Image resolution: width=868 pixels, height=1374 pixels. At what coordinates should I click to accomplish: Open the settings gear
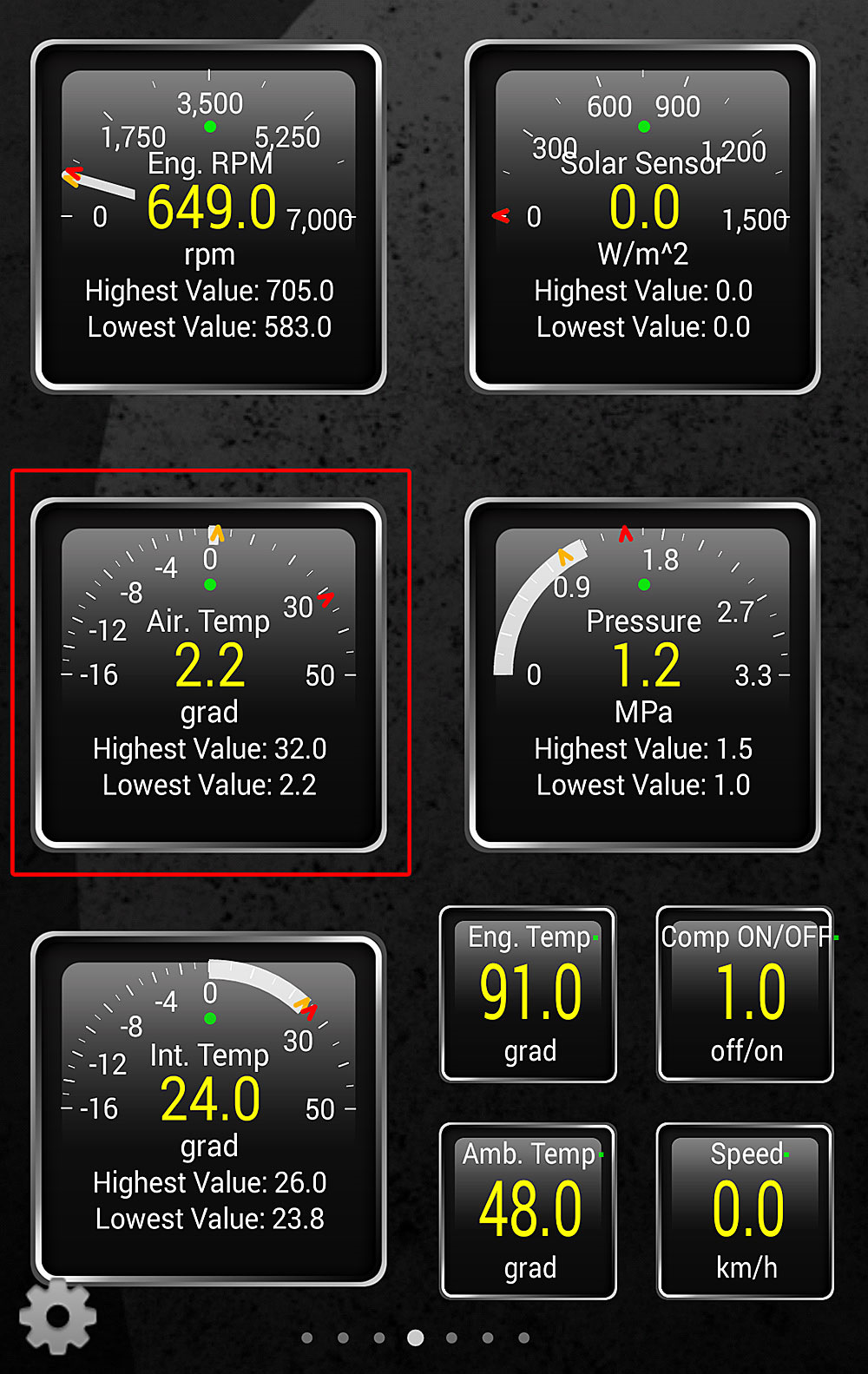point(57,1316)
